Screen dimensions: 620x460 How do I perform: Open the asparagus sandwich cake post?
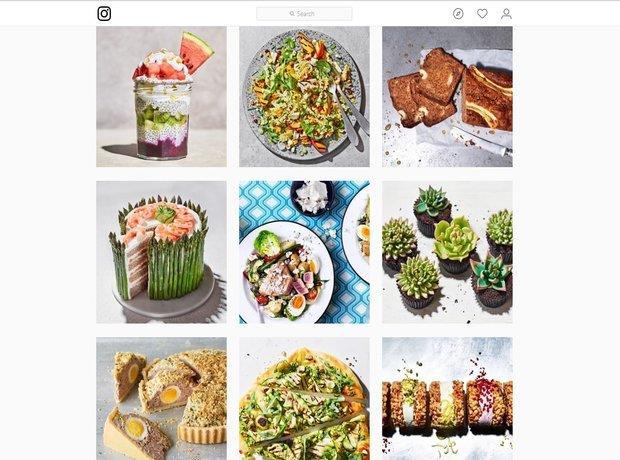point(161,251)
